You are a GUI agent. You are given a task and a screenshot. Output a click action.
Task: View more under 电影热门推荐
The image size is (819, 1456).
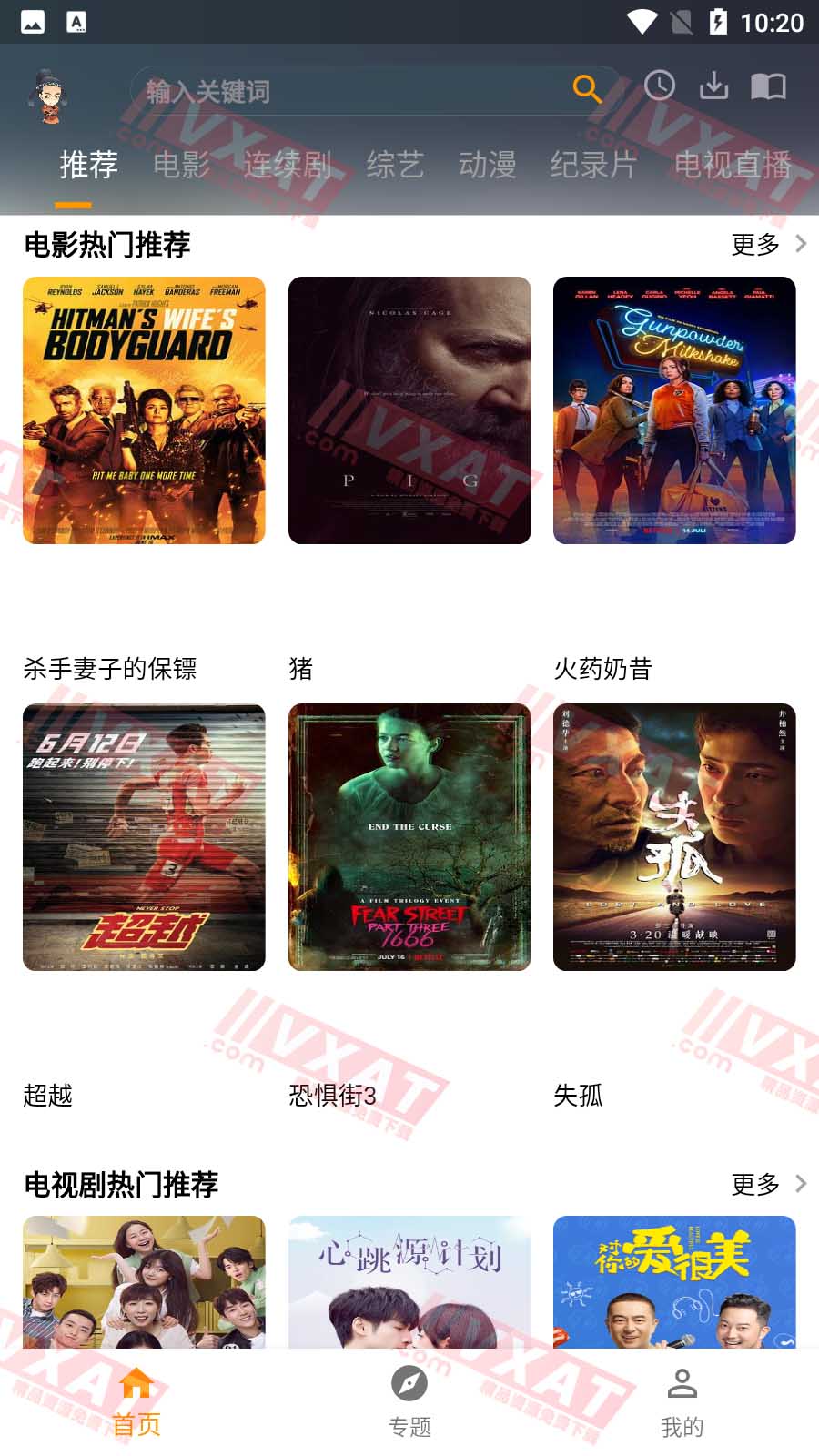point(767,244)
